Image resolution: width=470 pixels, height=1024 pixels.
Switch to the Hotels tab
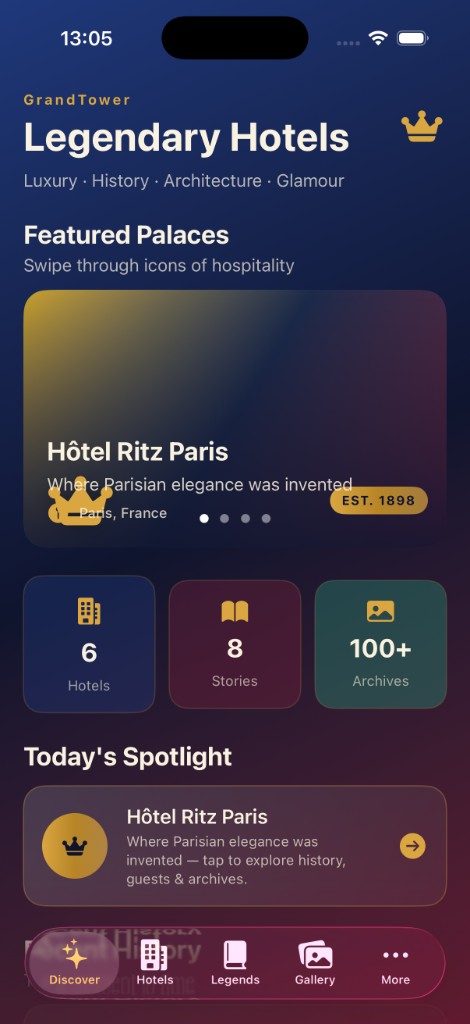point(155,963)
